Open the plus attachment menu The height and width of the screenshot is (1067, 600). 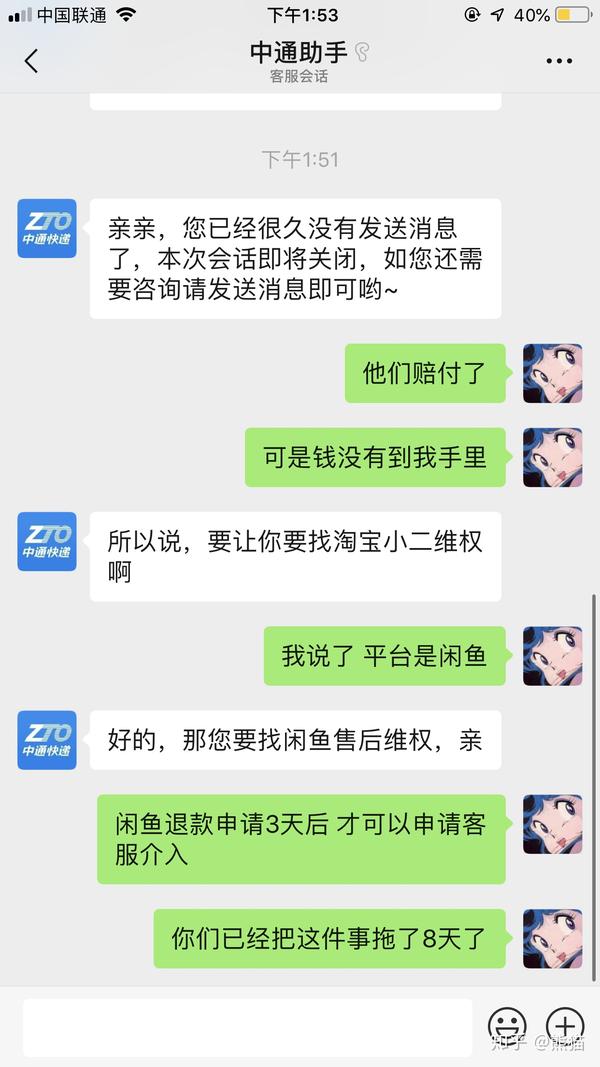pyautogui.click(x=565, y=1026)
